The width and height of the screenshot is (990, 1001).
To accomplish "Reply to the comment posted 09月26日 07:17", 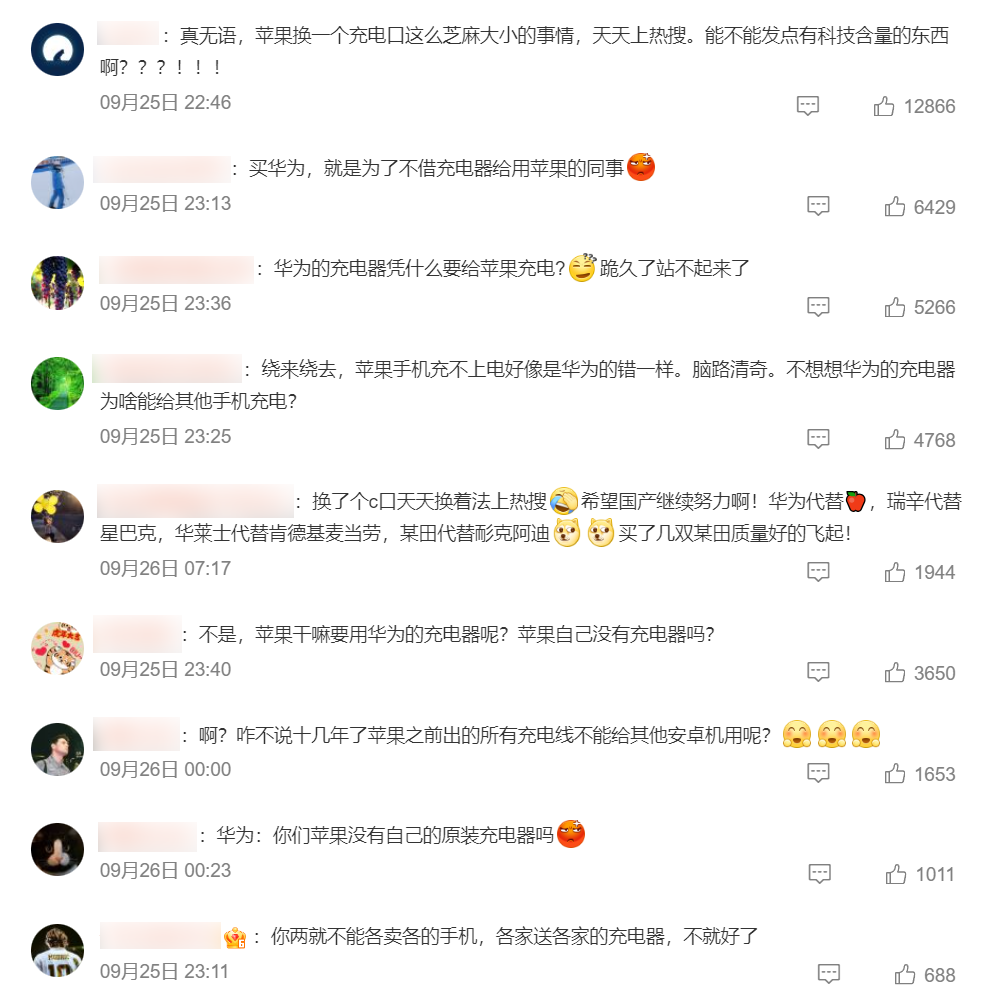I will pos(818,572).
